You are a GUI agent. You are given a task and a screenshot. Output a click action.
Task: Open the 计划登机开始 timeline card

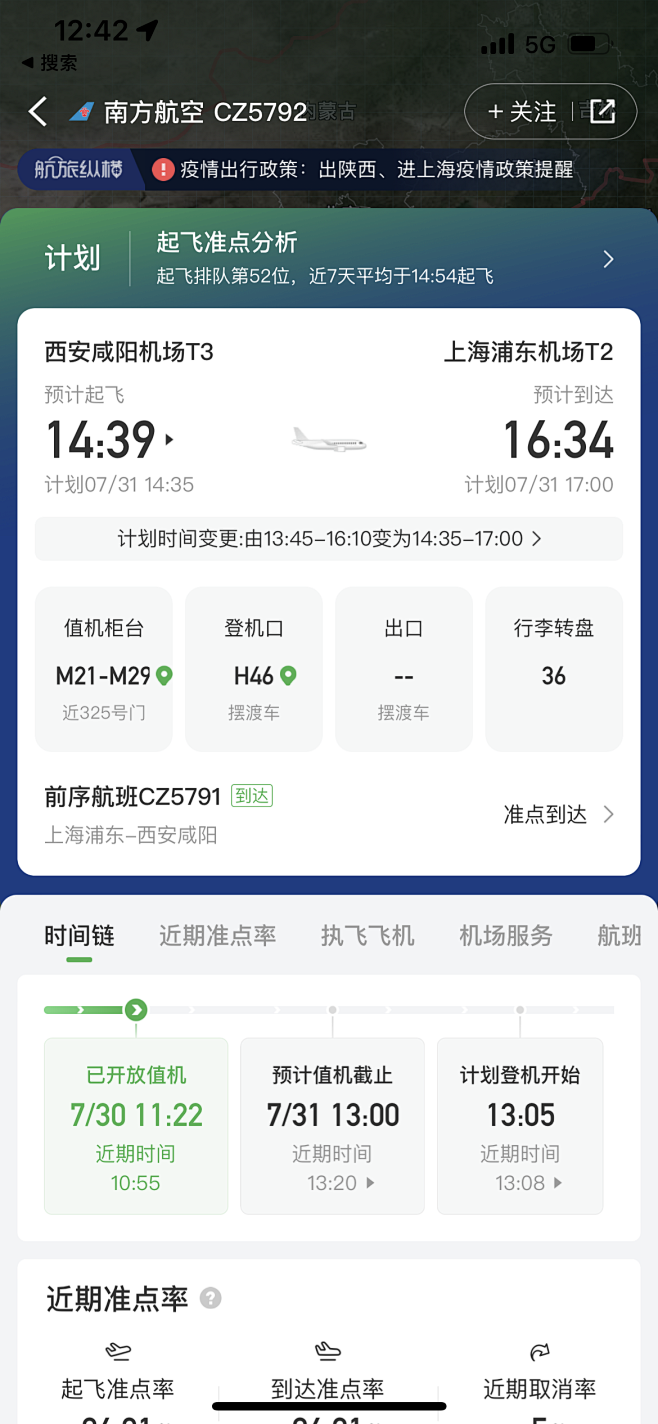[520, 1126]
